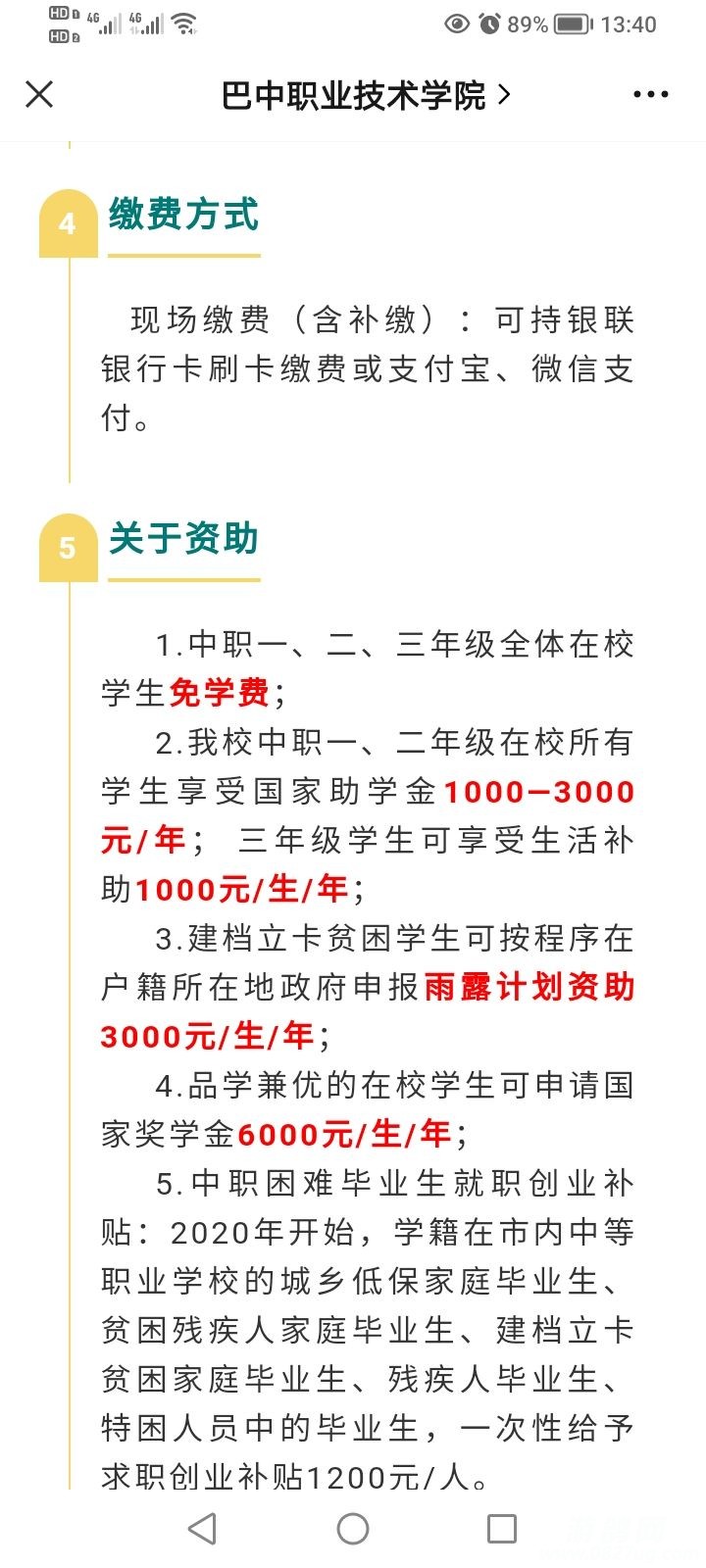Open 巴中职业技术学院 account profile
Screen dimensions: 706x1568
tap(365, 95)
